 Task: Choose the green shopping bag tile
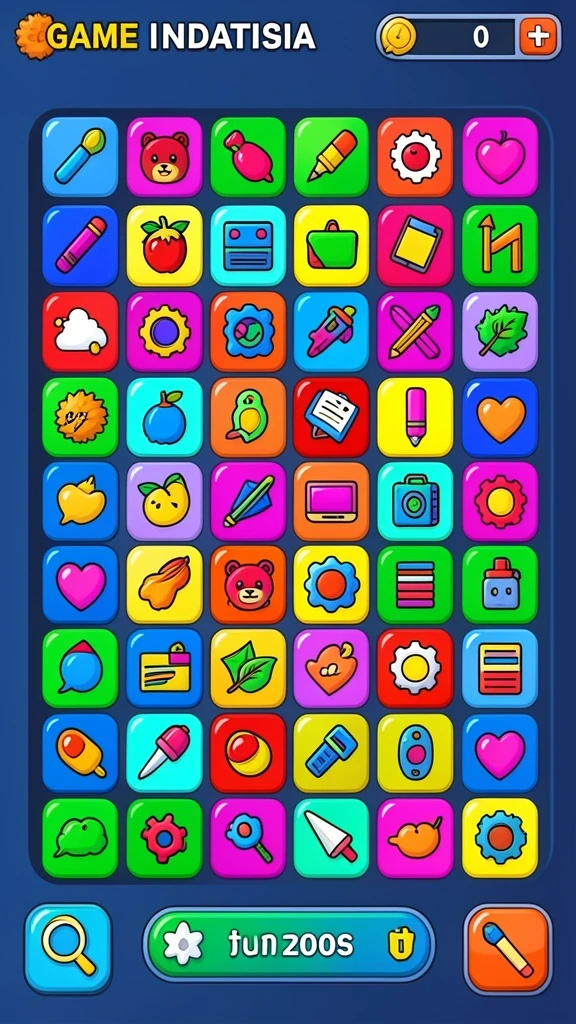(332, 246)
